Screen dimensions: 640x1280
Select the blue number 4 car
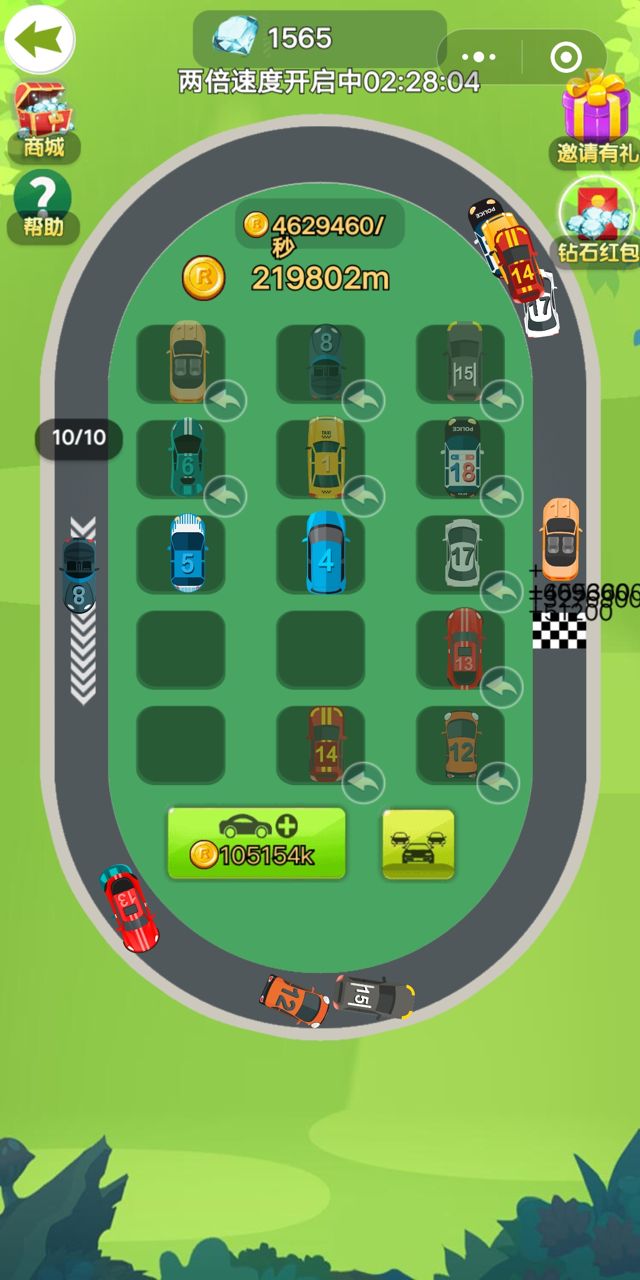click(x=325, y=553)
